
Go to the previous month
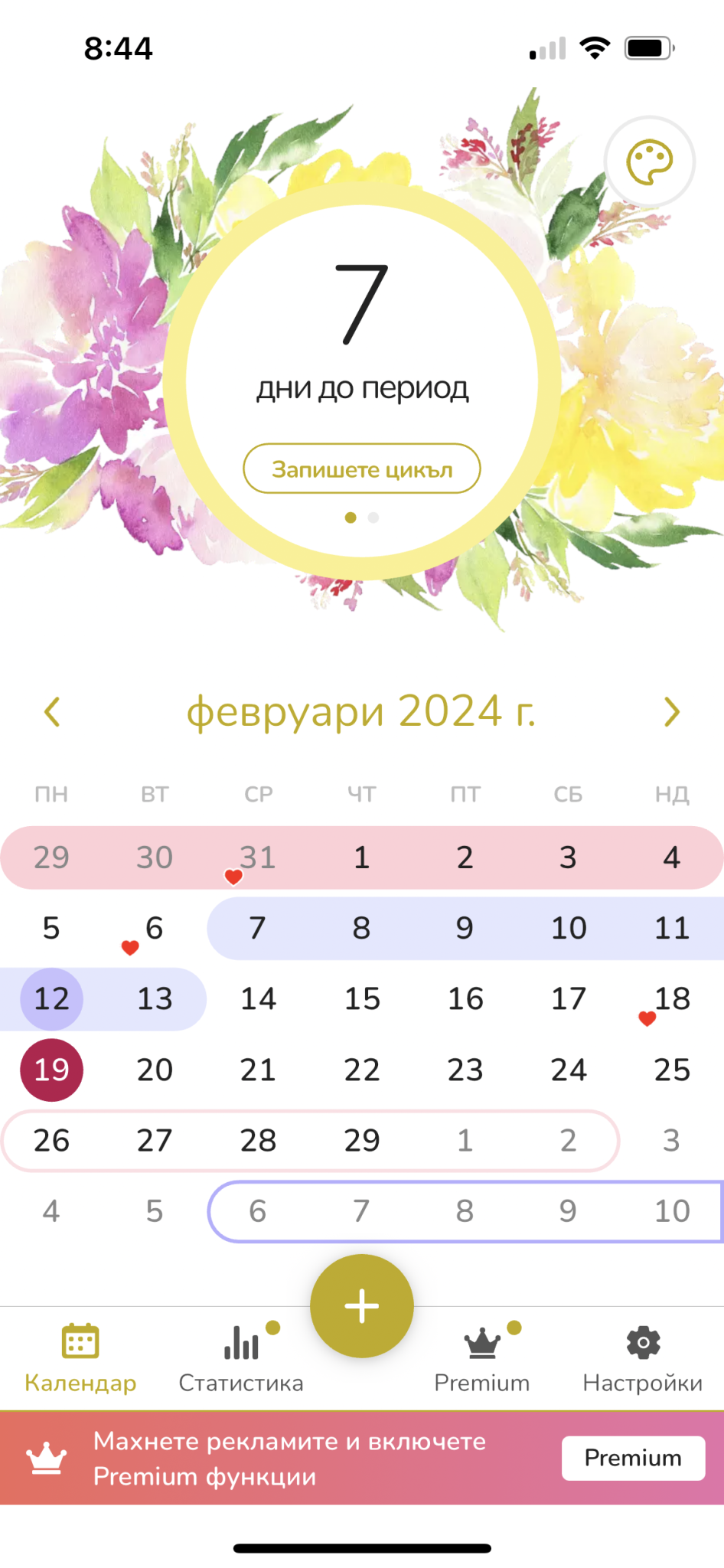52,712
